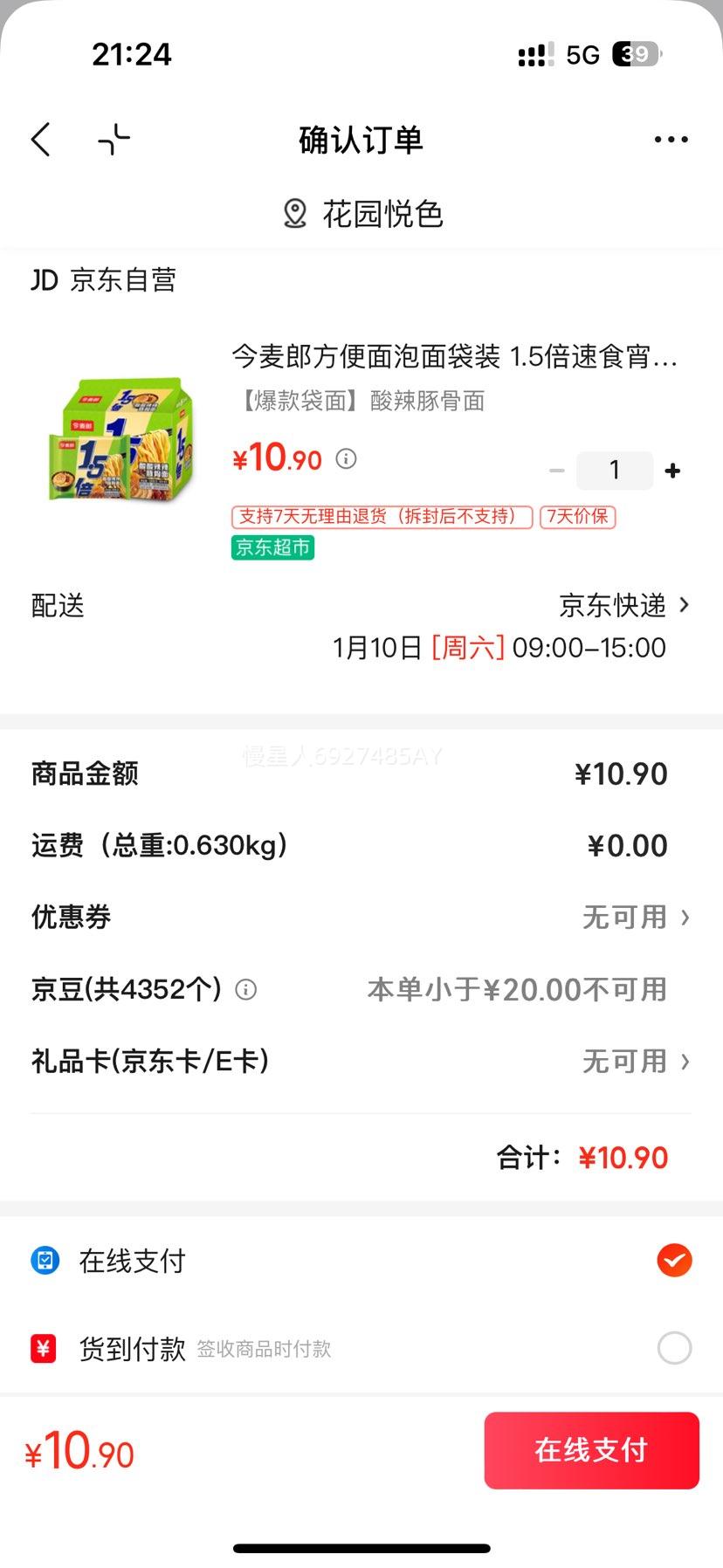Screen dimensions: 723x1568
Task: Increase quantity with the plus stepper
Action: click(x=672, y=470)
